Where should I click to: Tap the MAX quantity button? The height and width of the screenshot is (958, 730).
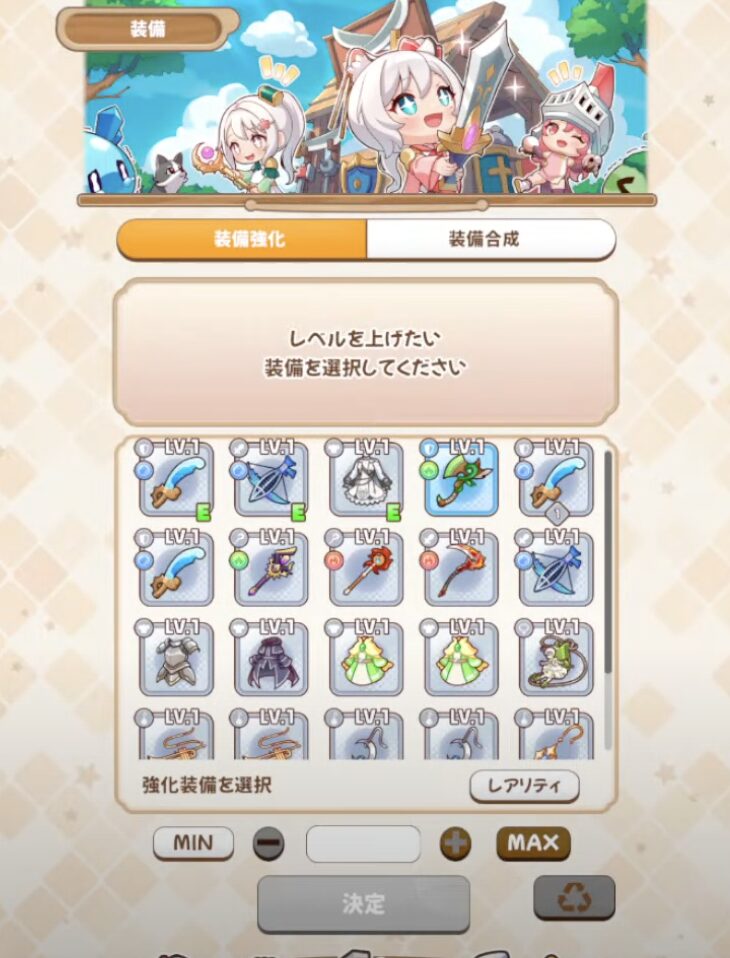[x=533, y=843]
